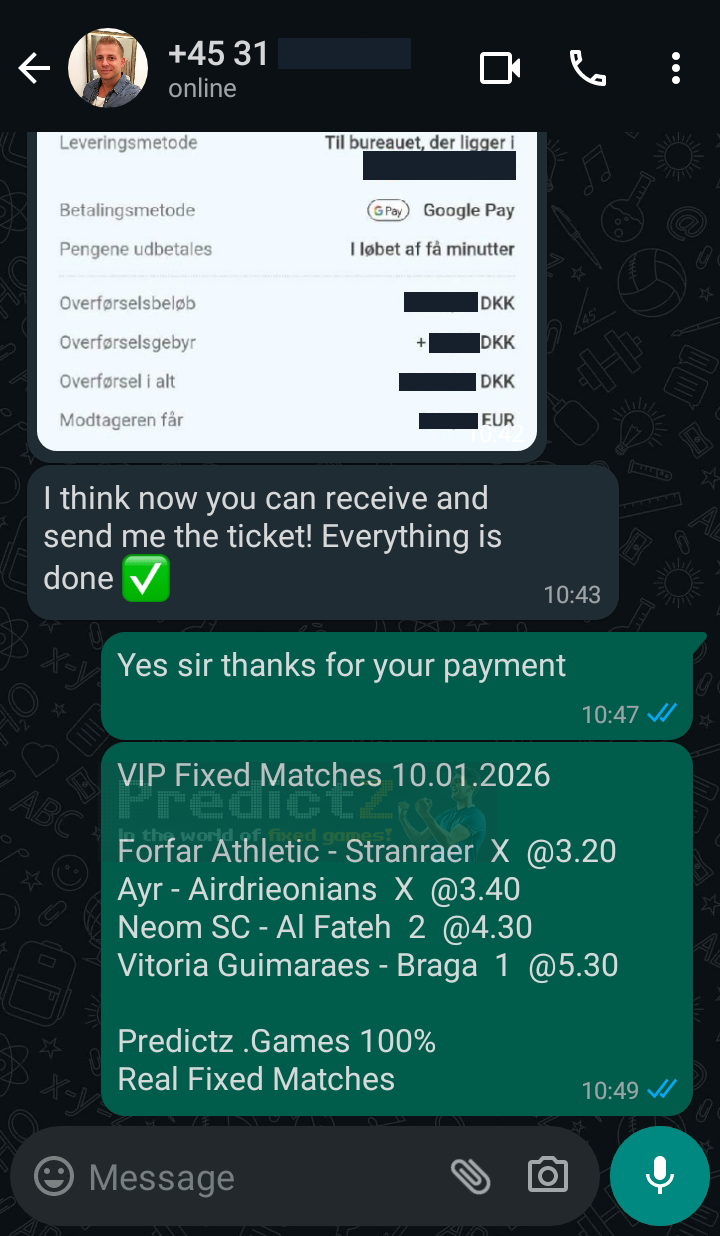Image resolution: width=720 pixels, height=1236 pixels.
Task: Start a video call
Action: 500,68
